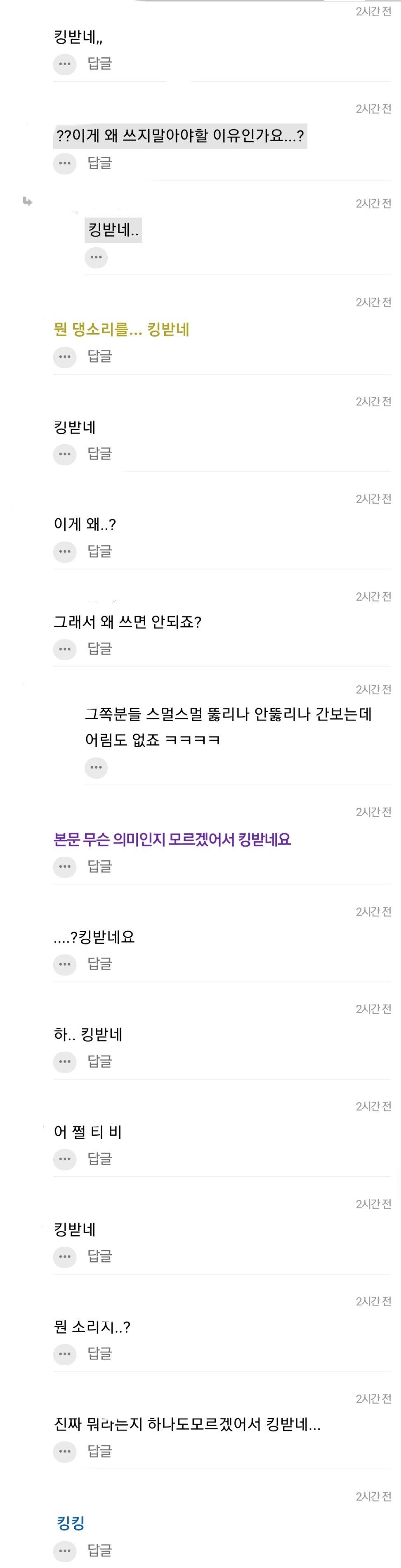The image size is (401, 1568).
Task: Reply to the '하.. 킹받네' comment
Action: pyautogui.click(x=99, y=1061)
